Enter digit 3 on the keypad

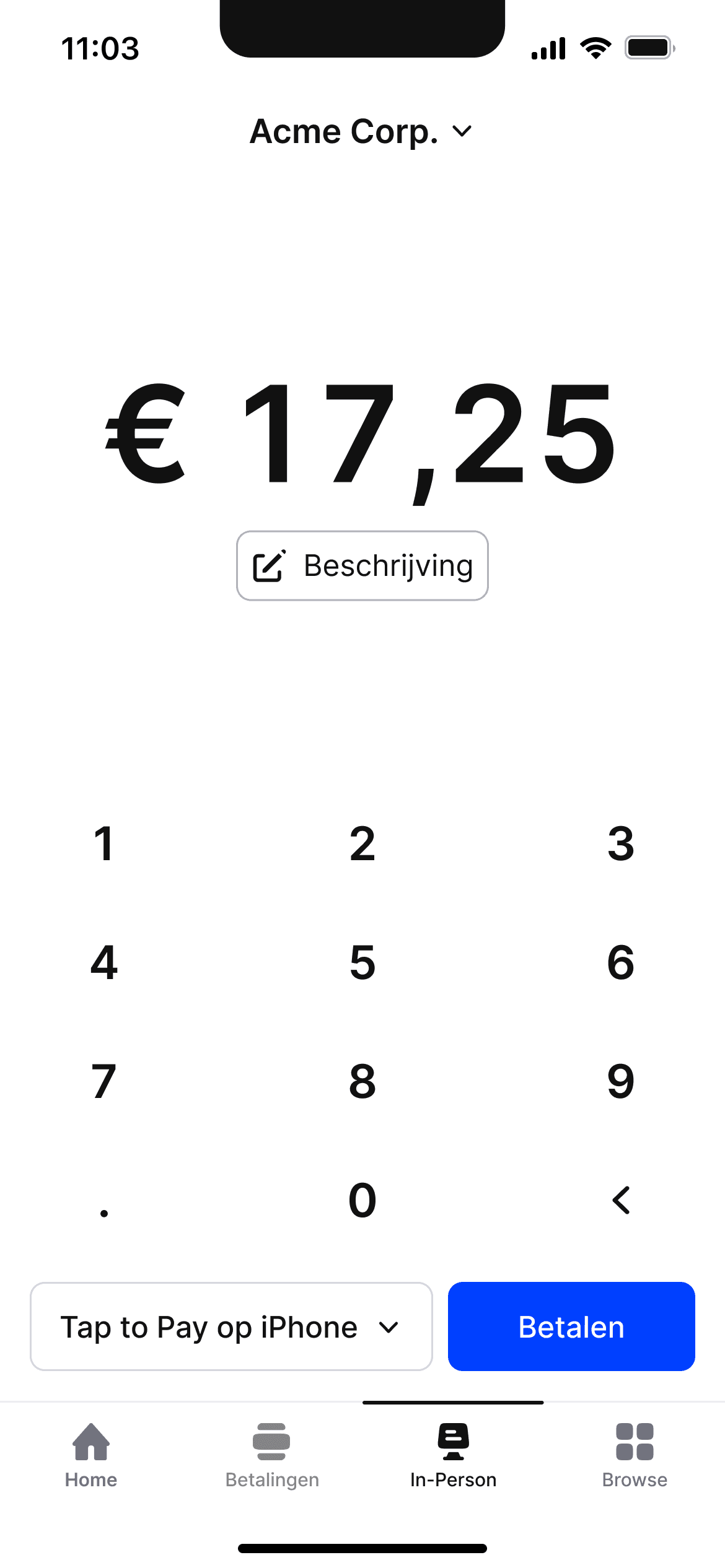pyautogui.click(x=621, y=843)
